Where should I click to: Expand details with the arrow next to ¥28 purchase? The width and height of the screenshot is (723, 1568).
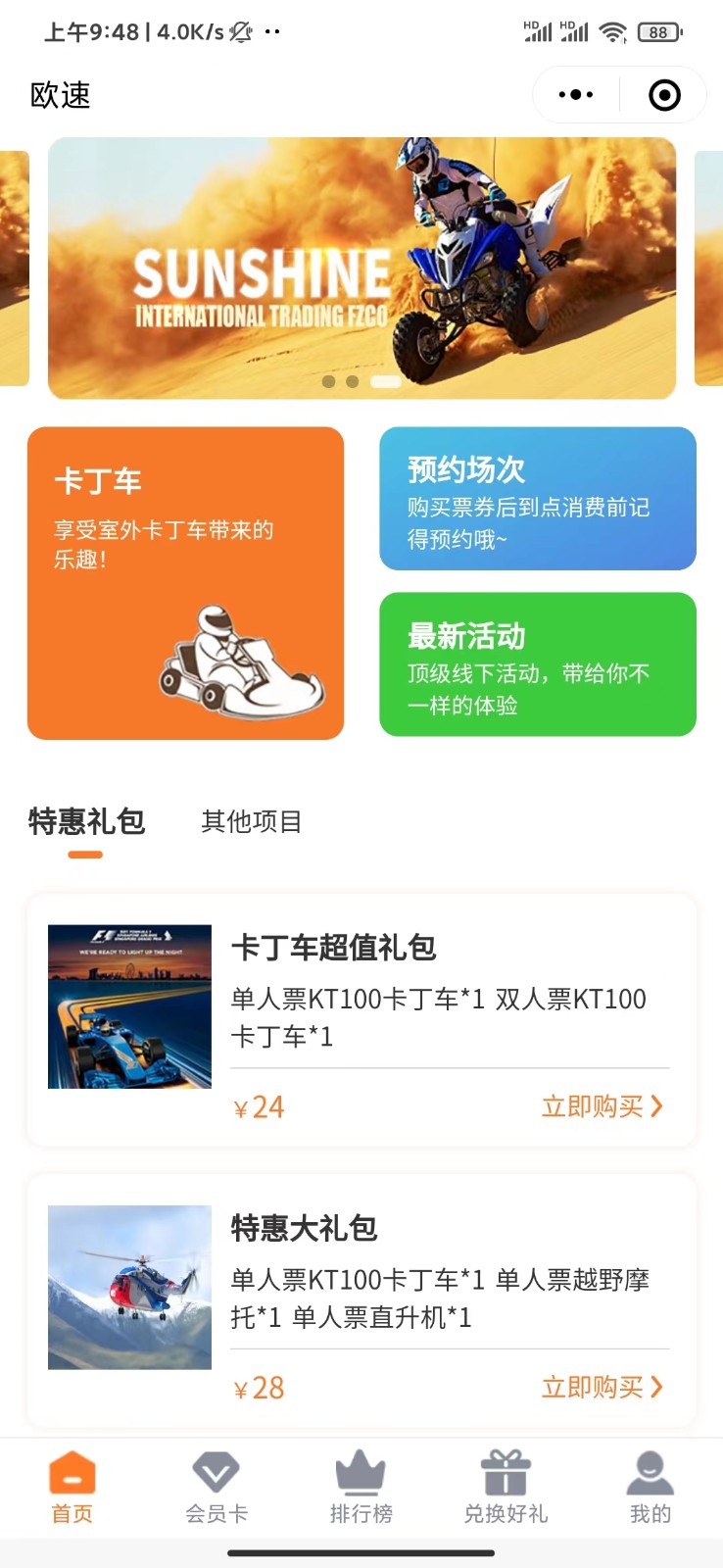coord(658,1387)
